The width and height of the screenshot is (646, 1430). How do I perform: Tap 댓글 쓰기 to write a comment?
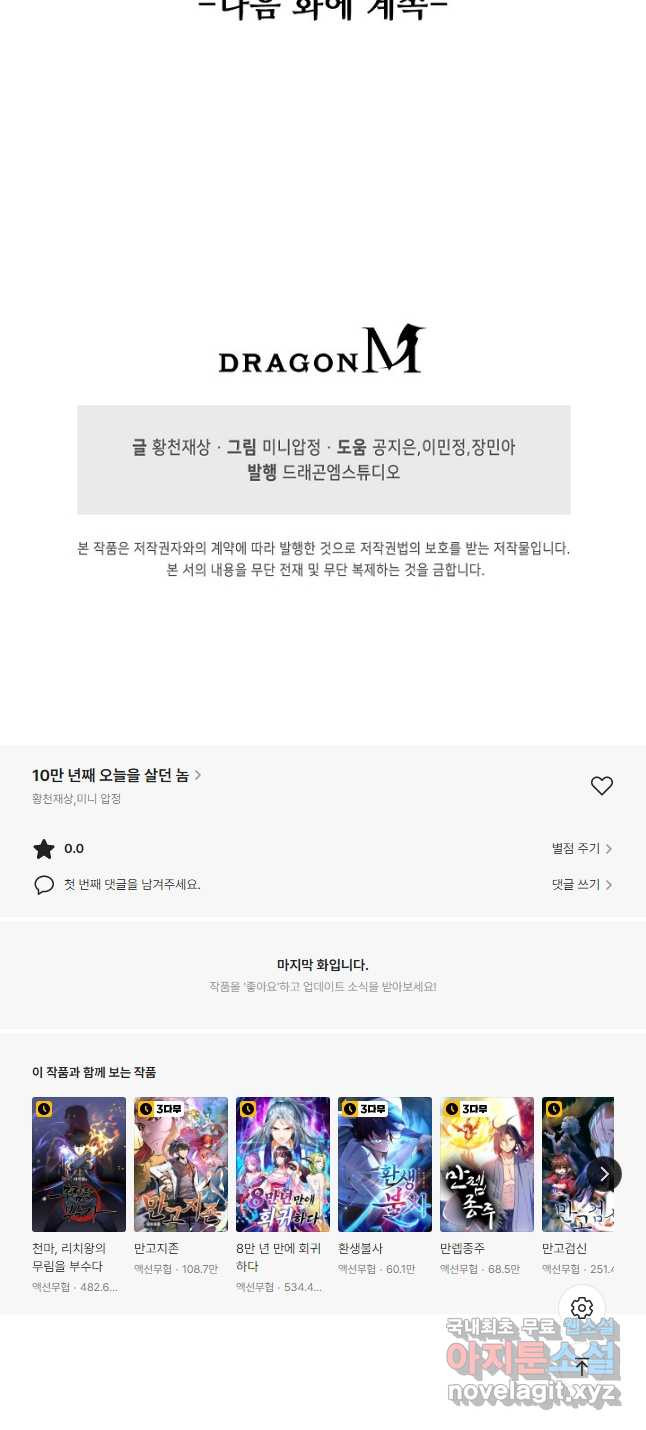581,885
